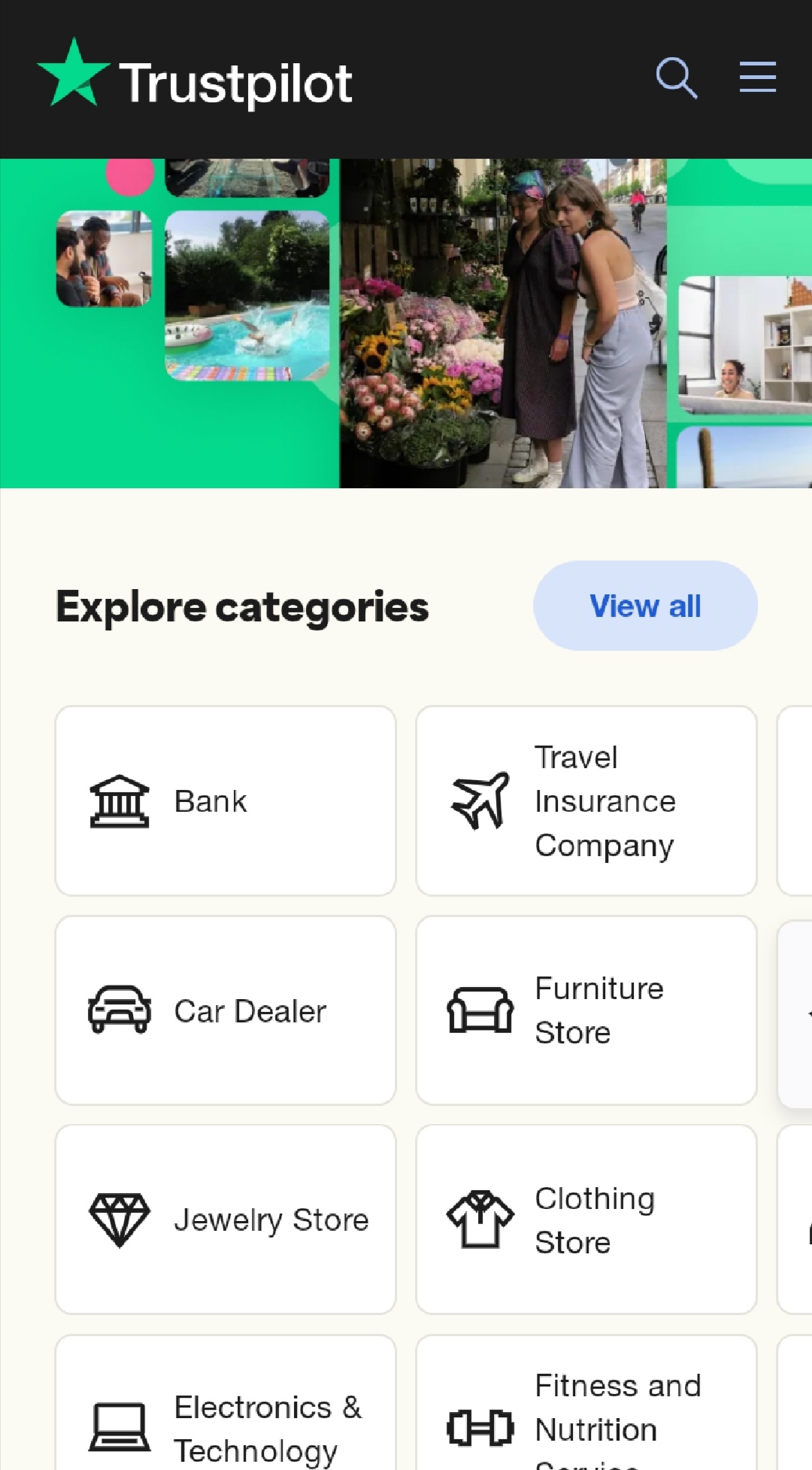Open the search icon in header
Screen dimensions: 812x1470
677,77
